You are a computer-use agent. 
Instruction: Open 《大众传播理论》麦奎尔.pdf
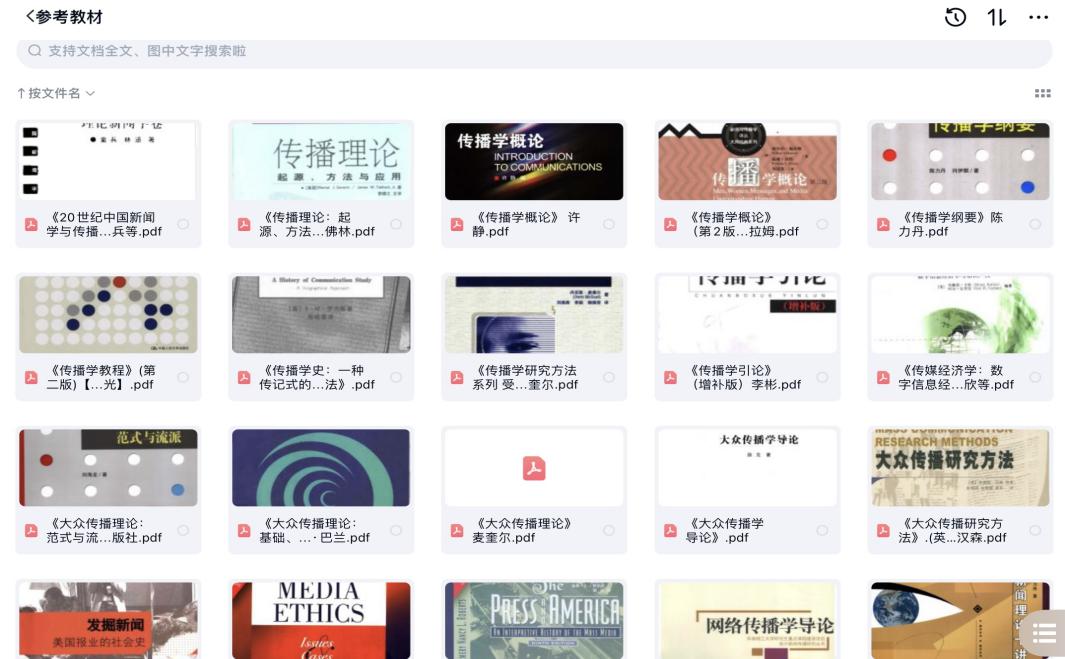(534, 469)
